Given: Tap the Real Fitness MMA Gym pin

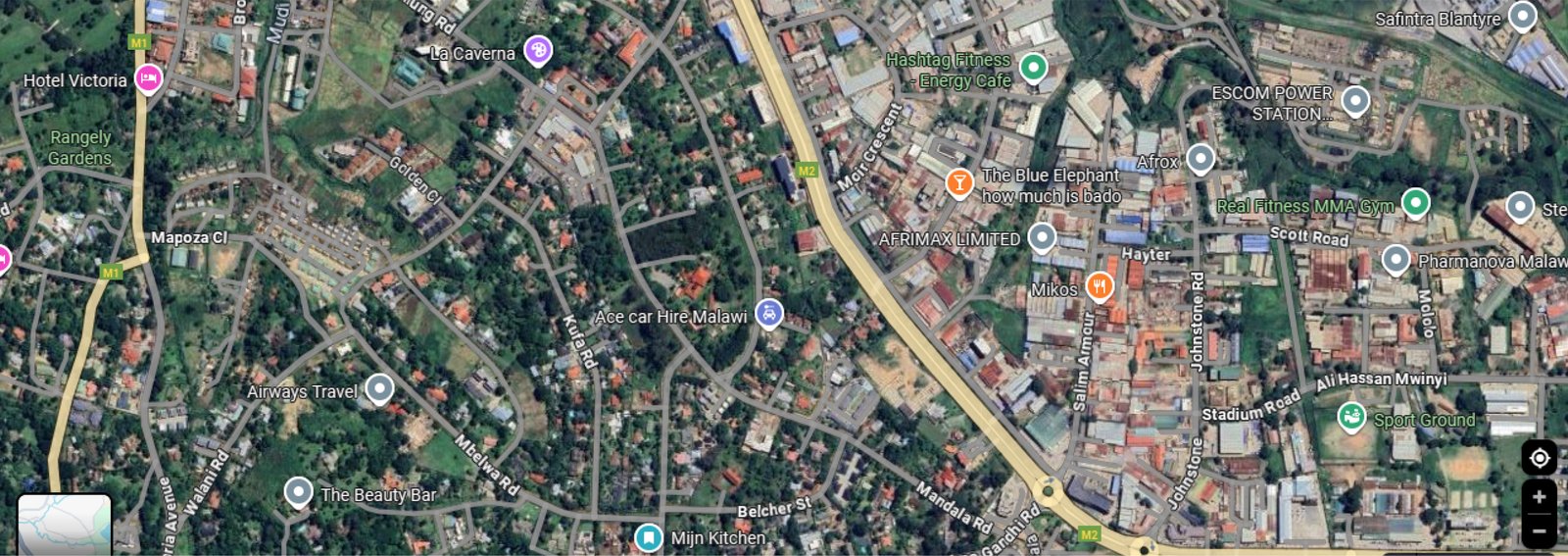Looking at the screenshot, I should 1415,203.
